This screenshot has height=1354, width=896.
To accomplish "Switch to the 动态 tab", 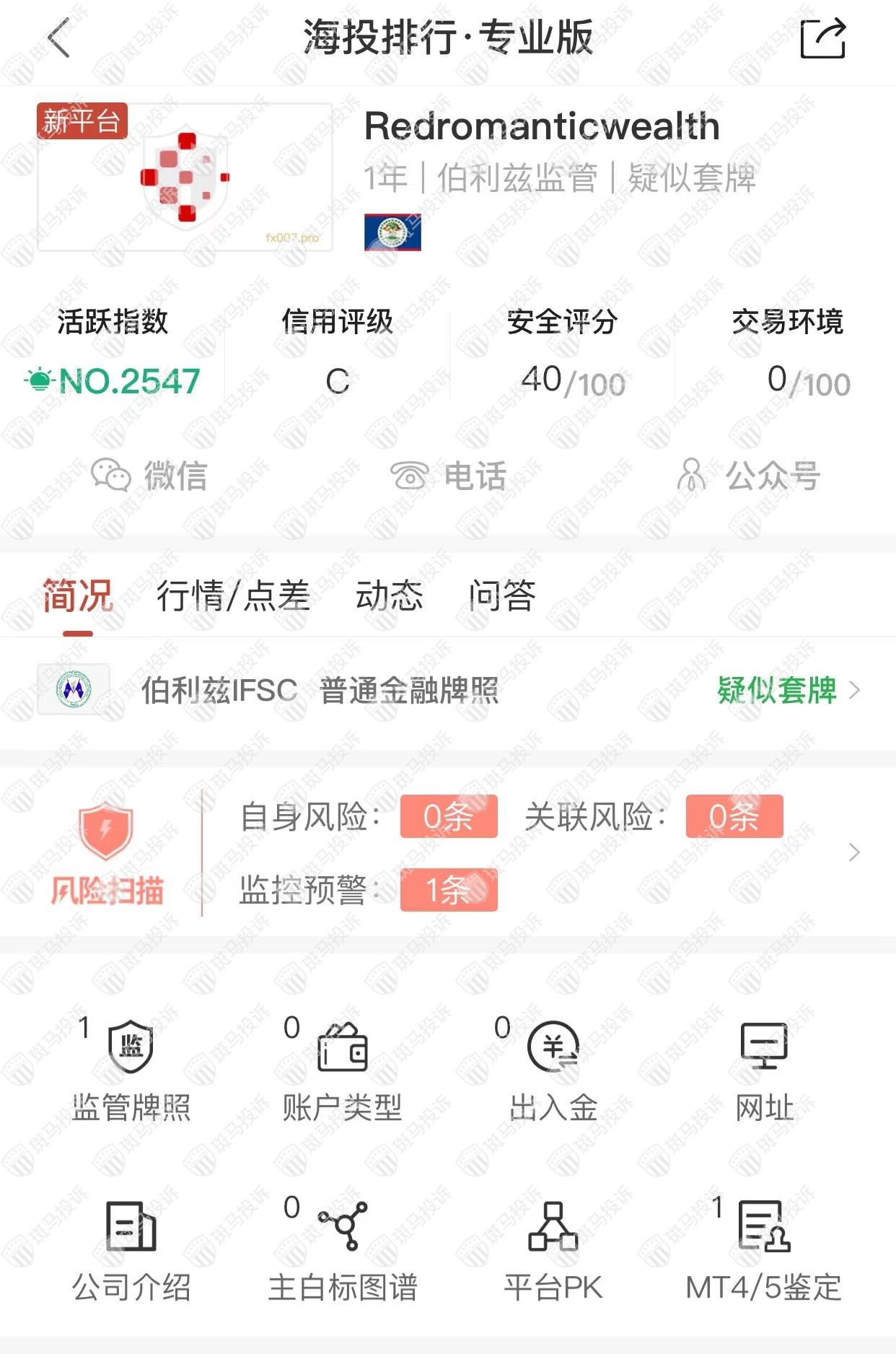I will click(x=389, y=596).
